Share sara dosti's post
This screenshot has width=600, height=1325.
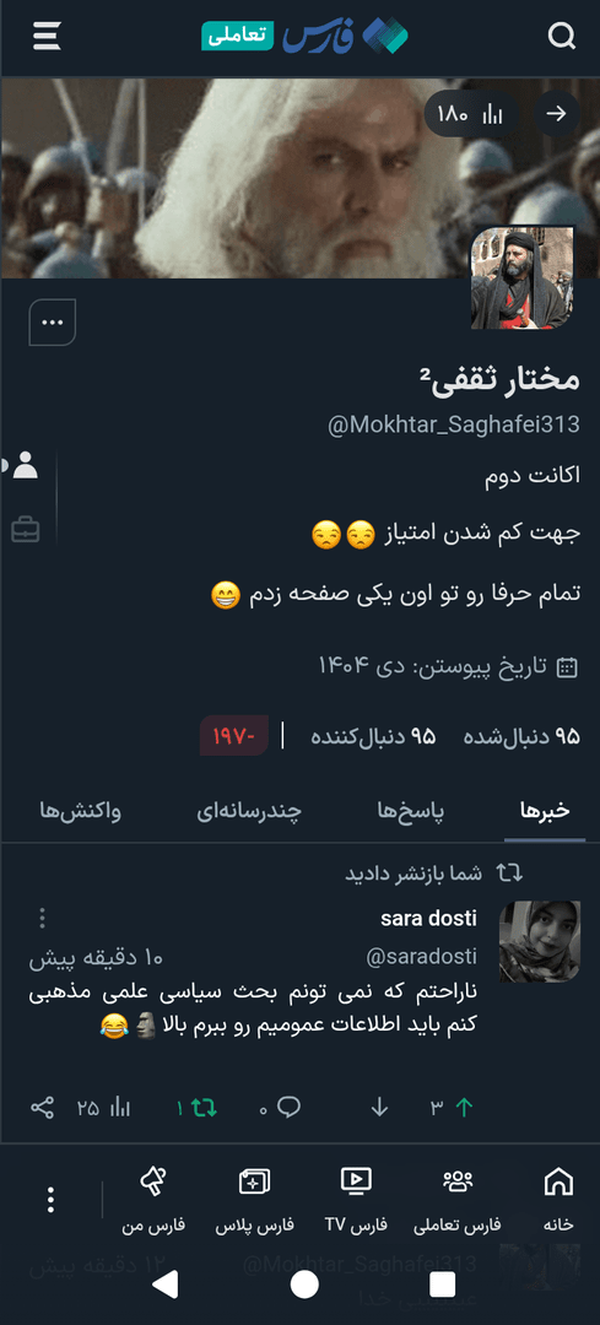(42, 1107)
